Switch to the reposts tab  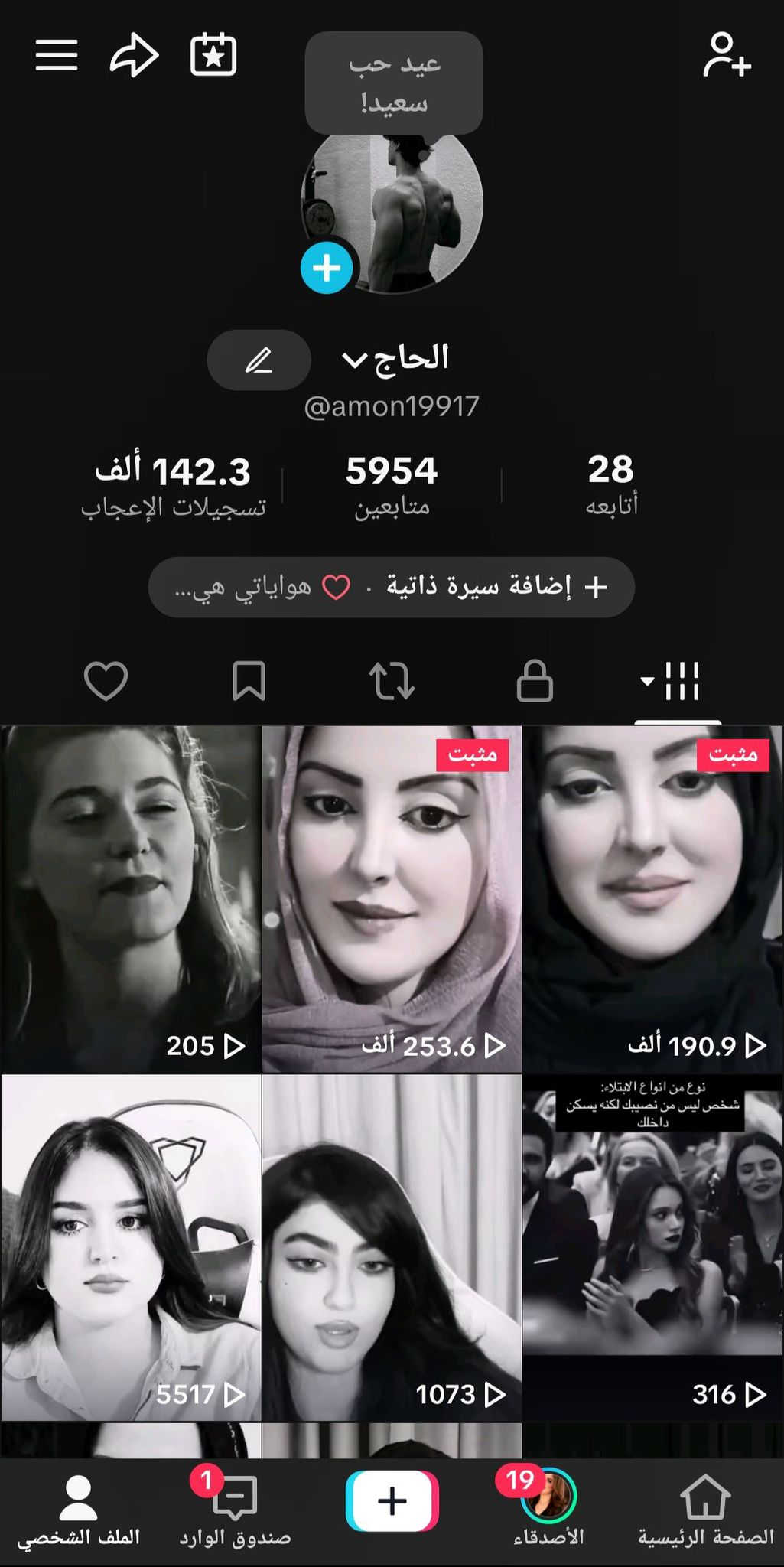(392, 680)
